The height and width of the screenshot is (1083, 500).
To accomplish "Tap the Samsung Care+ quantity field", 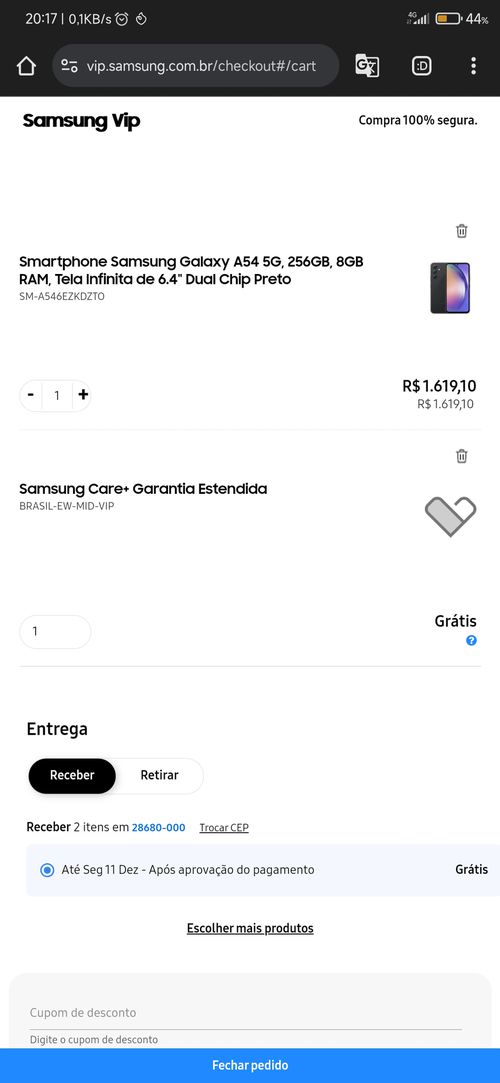I will 55,631.
